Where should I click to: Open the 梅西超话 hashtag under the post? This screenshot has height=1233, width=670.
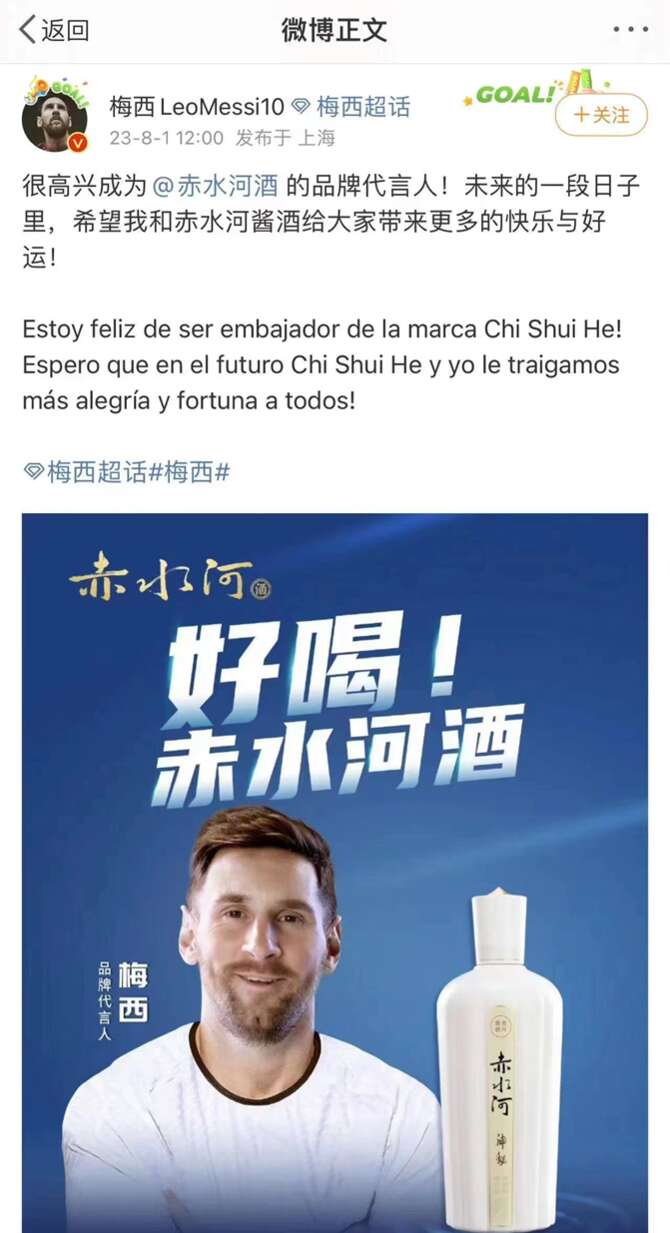[86, 472]
